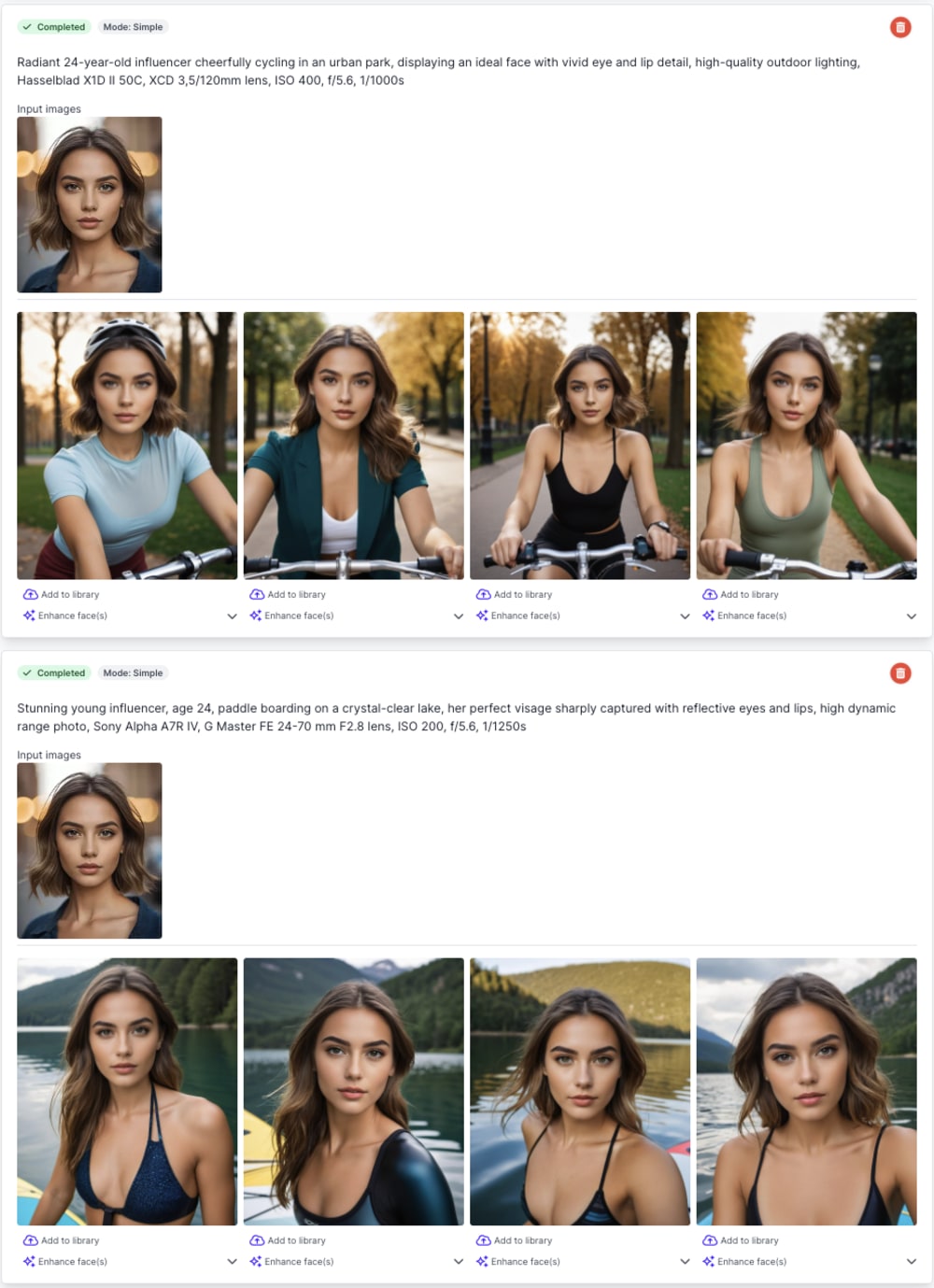This screenshot has height=1288, width=934.
Task: Enhance faces on the olive tank top image
Action: click(744, 616)
